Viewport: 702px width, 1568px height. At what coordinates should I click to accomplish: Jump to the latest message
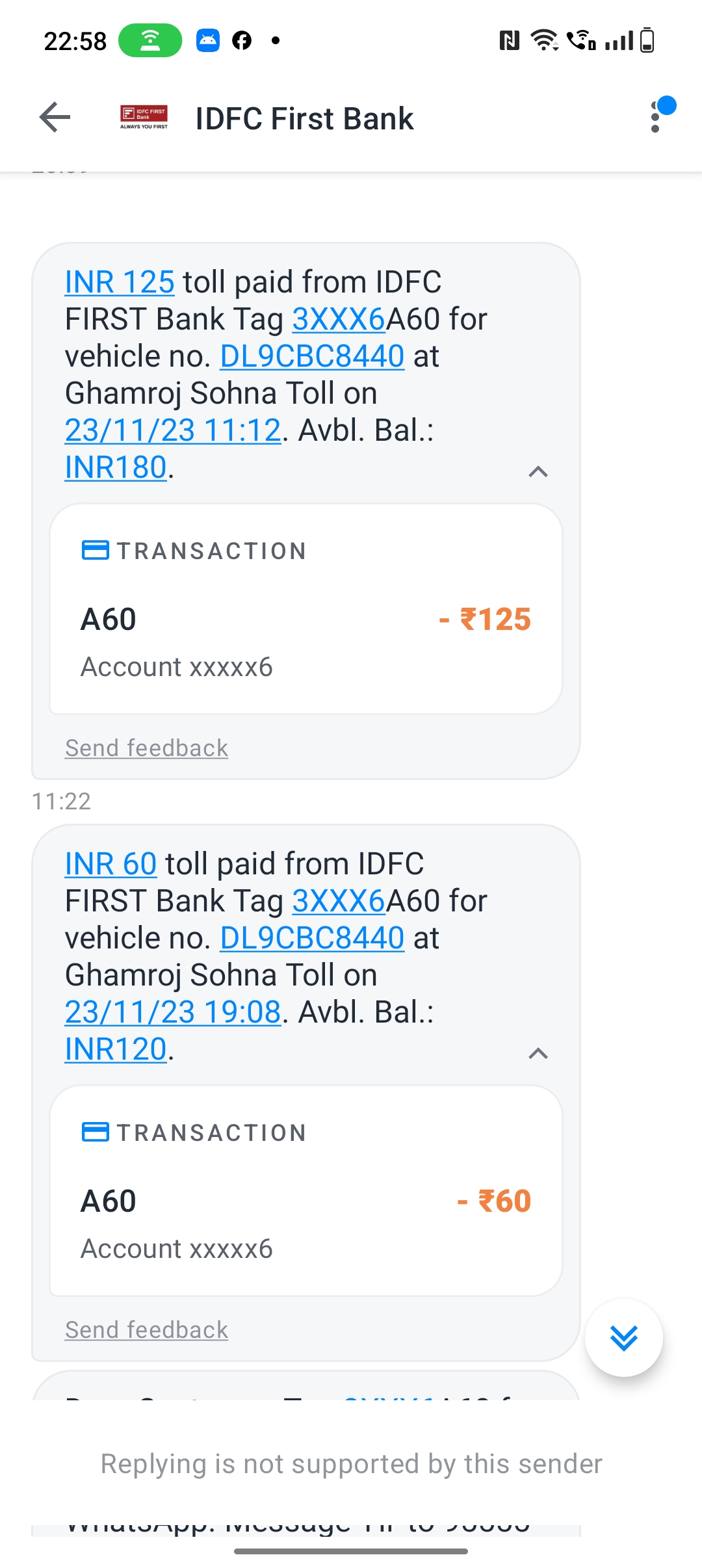pos(624,1338)
